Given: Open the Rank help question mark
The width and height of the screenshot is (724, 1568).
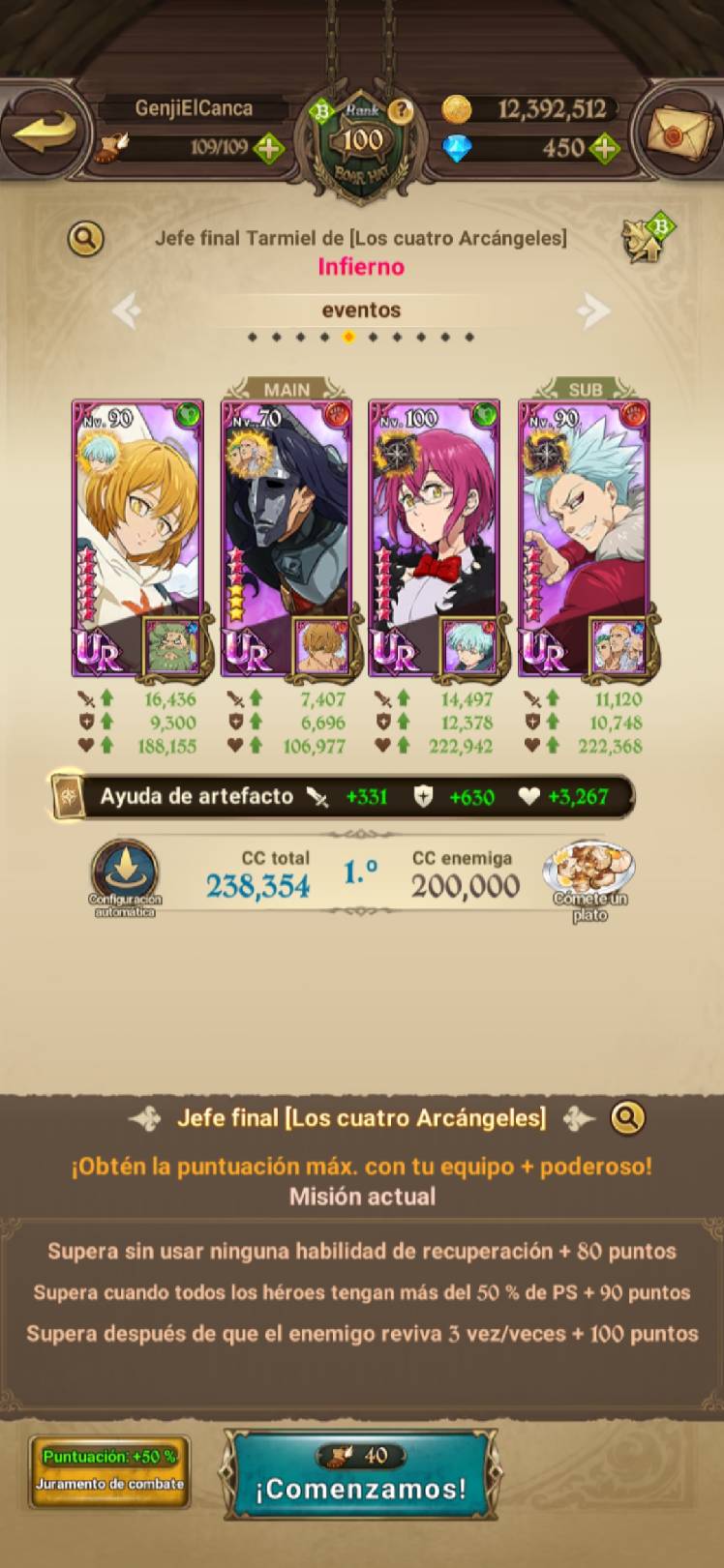Looking at the screenshot, I should [x=400, y=110].
